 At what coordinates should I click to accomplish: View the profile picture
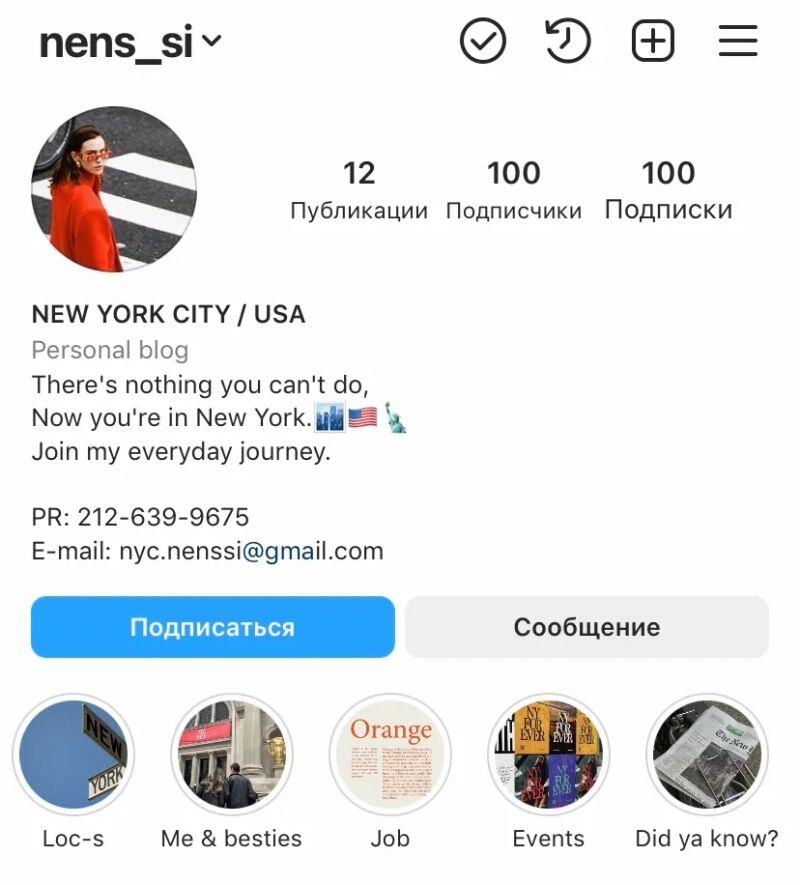[114, 189]
